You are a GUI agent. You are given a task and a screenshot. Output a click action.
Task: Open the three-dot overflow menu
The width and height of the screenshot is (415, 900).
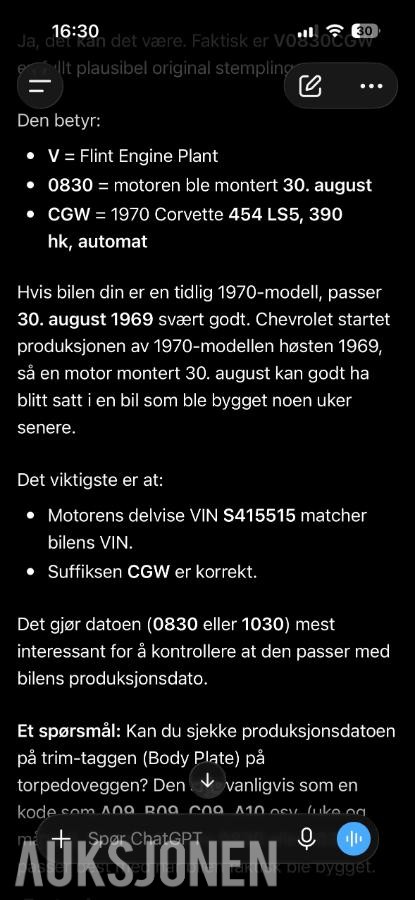coord(371,86)
